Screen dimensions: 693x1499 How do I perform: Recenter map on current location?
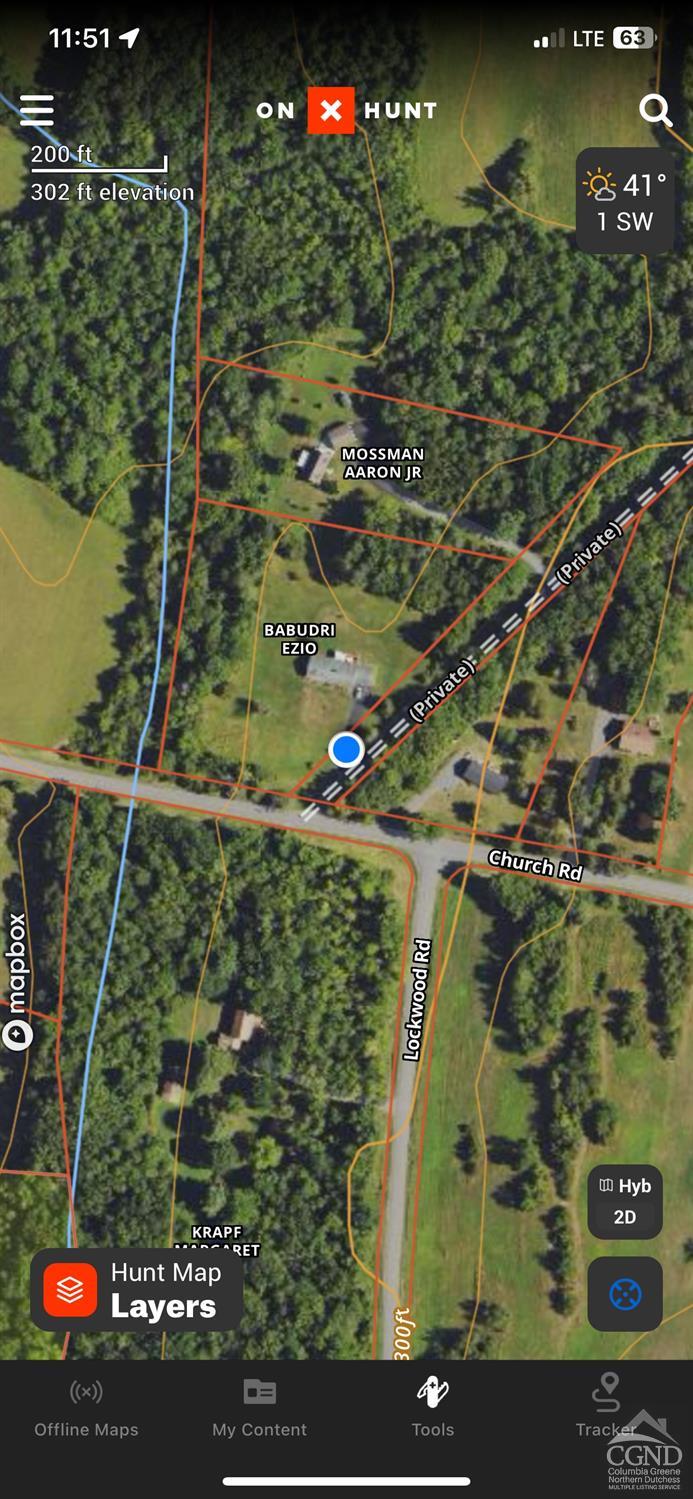tap(625, 1294)
